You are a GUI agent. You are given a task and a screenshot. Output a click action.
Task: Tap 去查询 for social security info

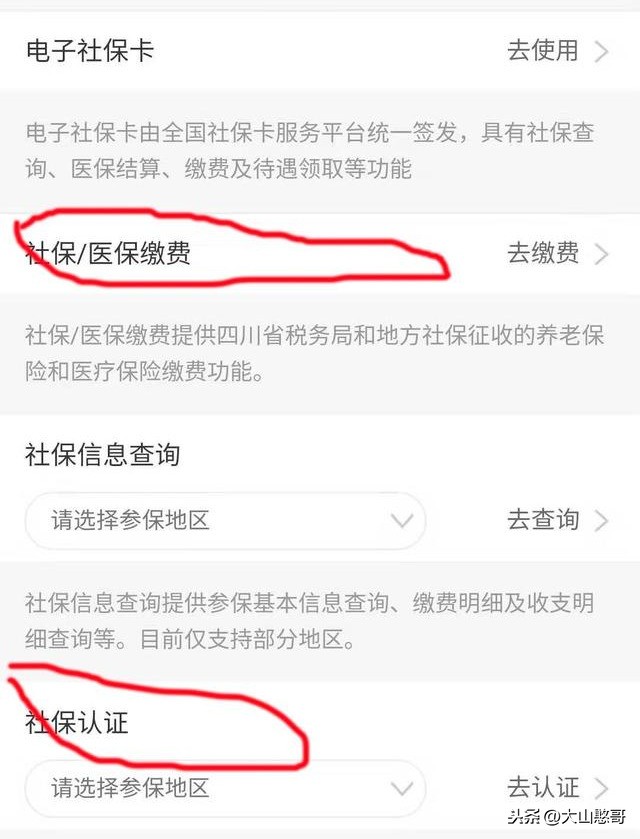555,521
